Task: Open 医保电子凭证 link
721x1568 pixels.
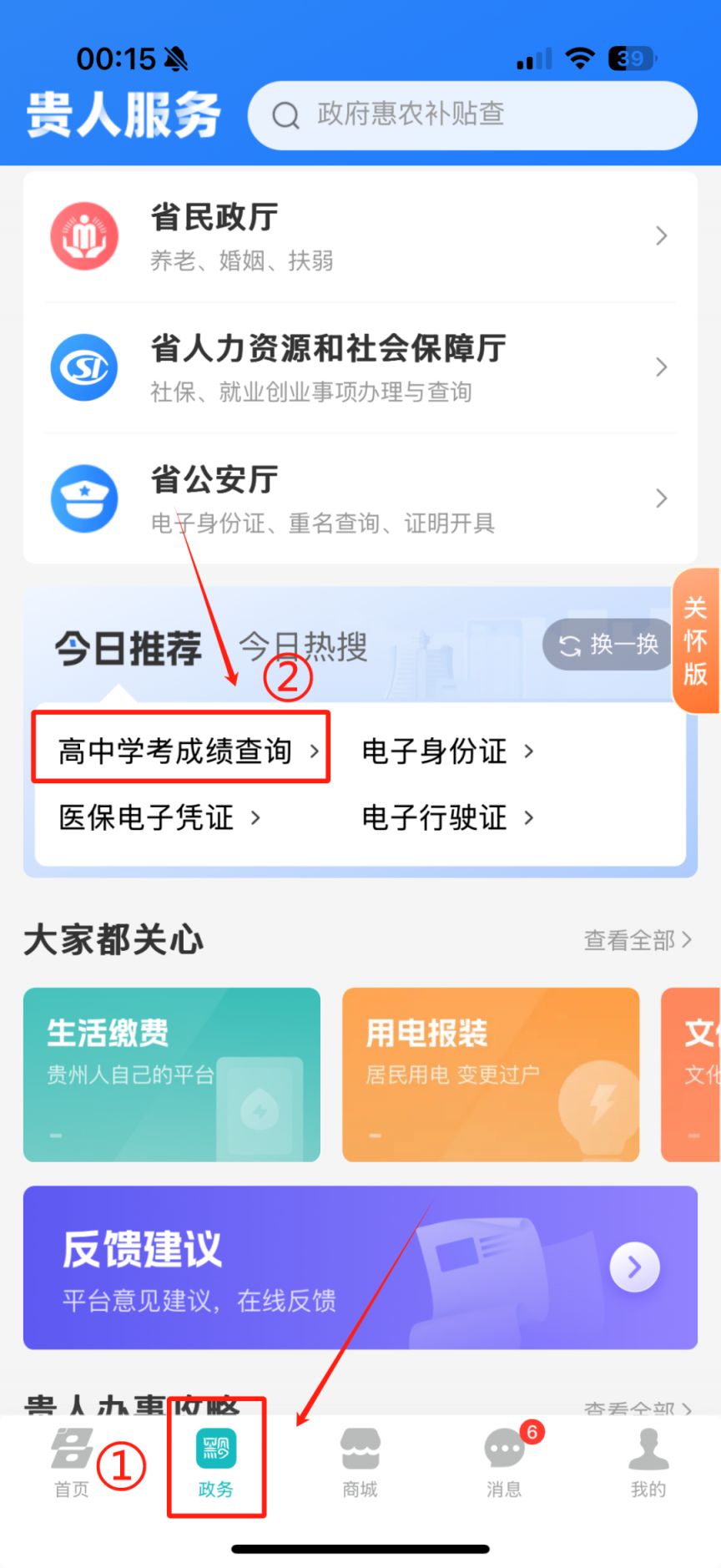Action: tap(159, 817)
